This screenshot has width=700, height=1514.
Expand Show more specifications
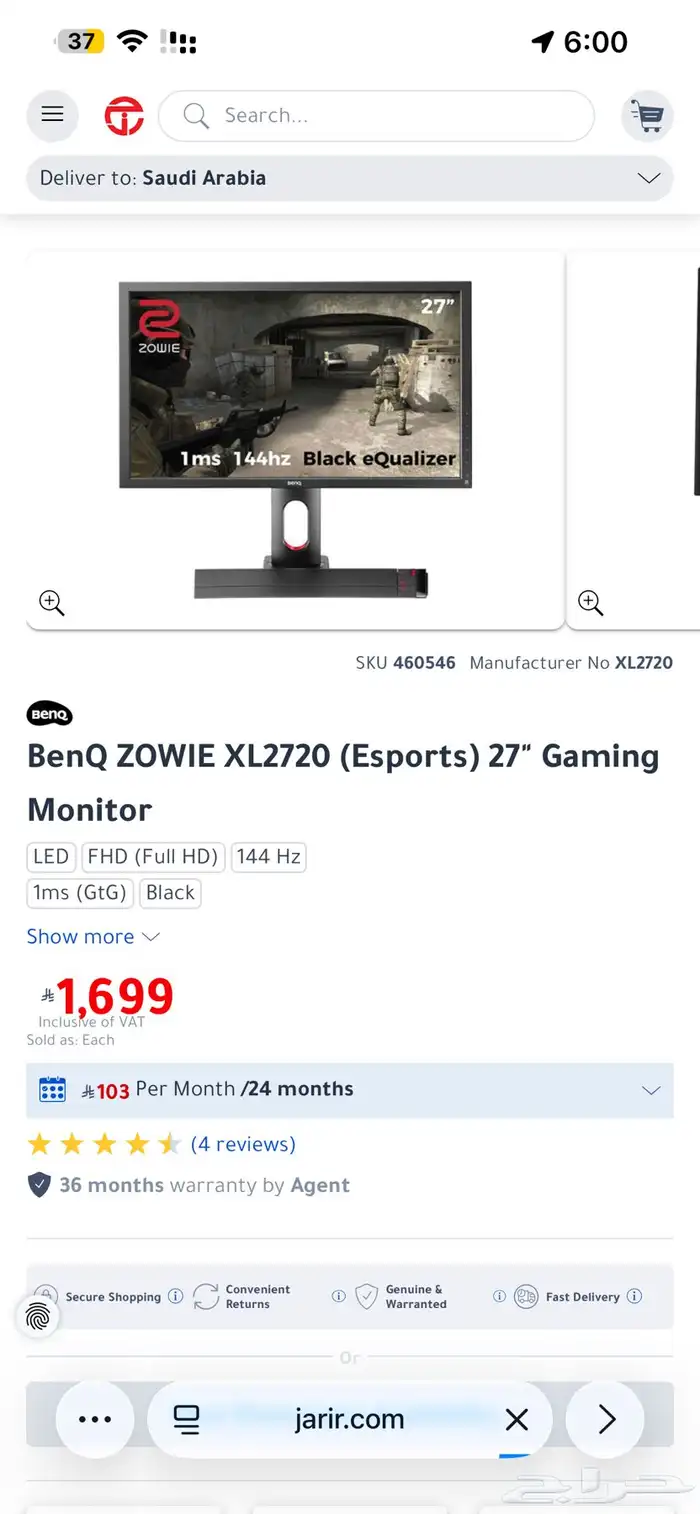[93, 937]
